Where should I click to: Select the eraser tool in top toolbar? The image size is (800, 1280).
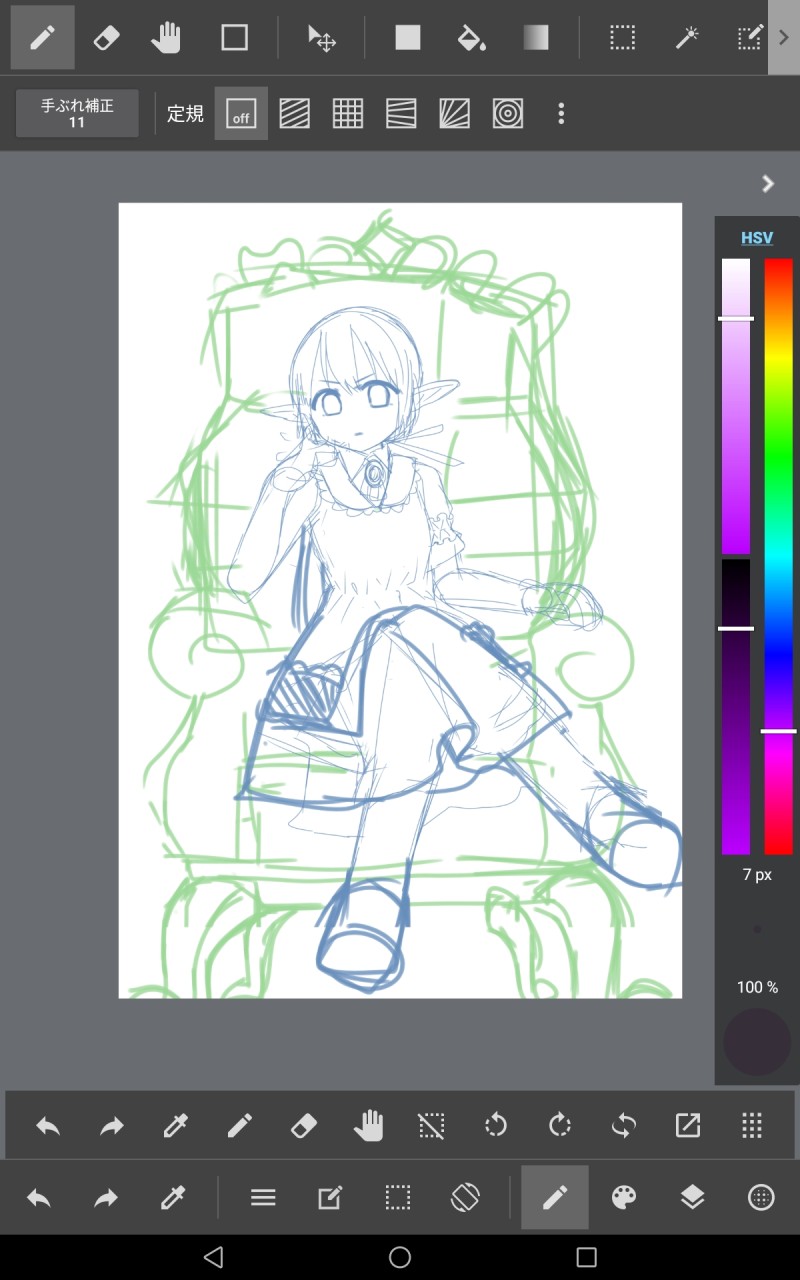(105, 38)
